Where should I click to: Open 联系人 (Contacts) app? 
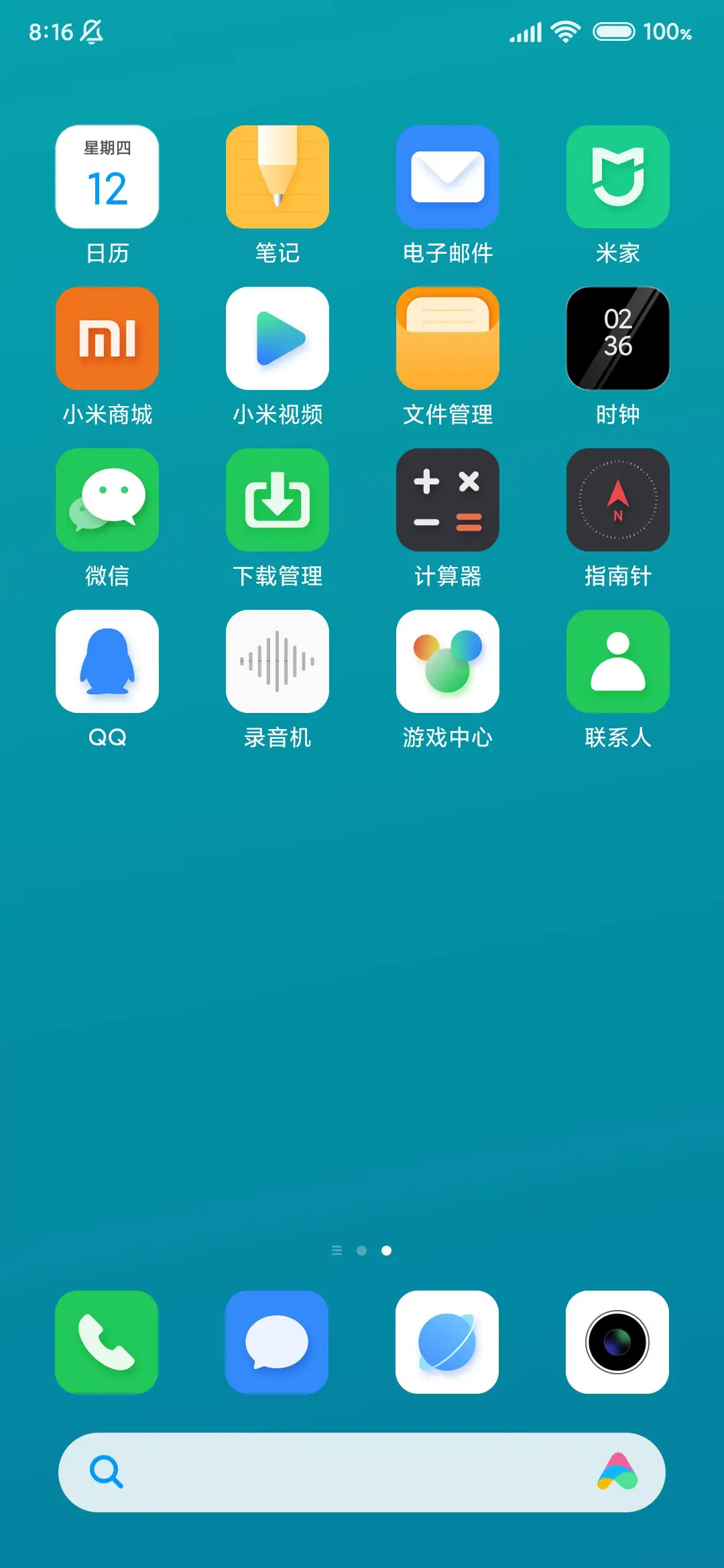pos(617,662)
